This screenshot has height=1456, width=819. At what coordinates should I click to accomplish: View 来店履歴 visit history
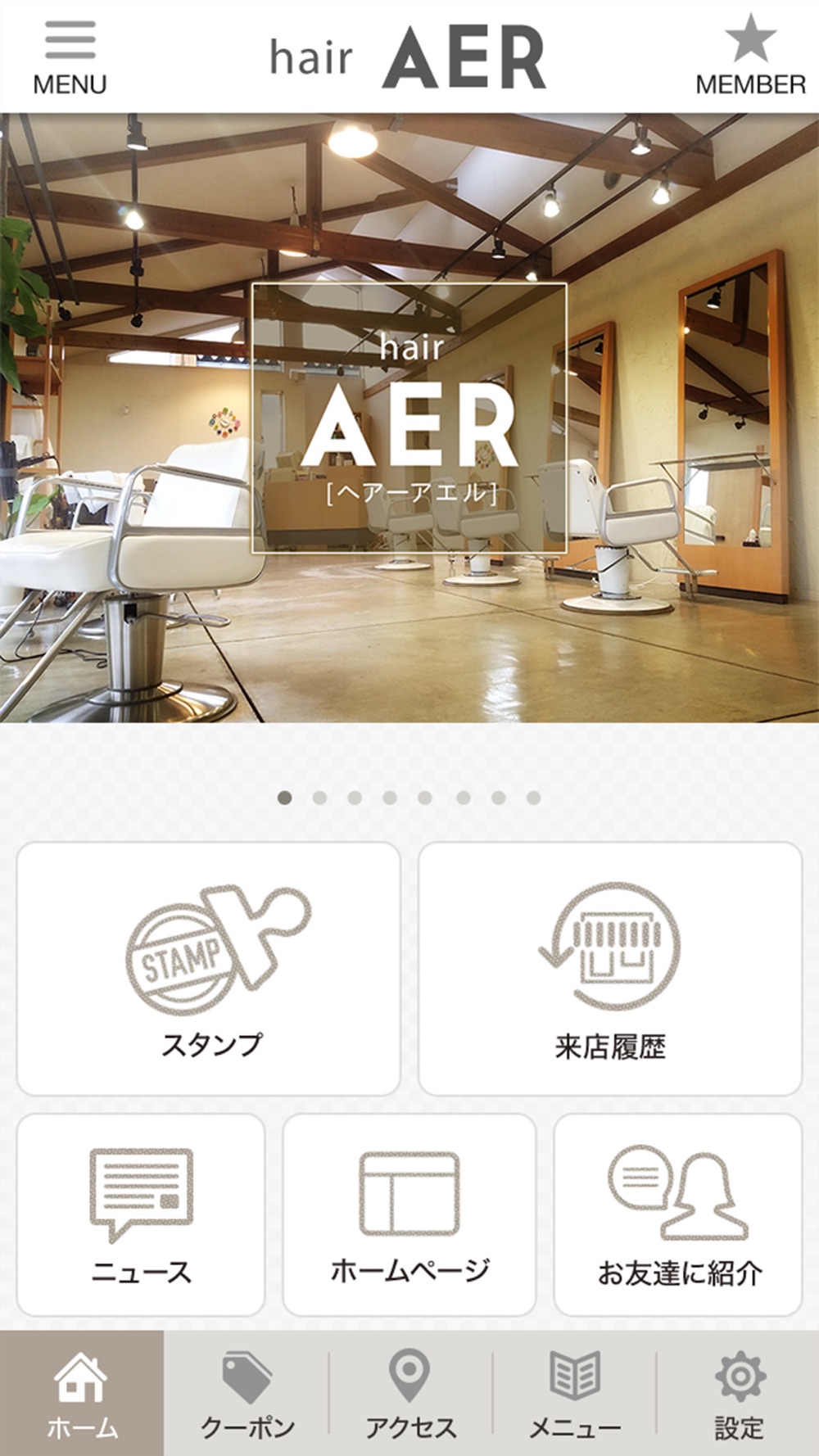point(610,968)
